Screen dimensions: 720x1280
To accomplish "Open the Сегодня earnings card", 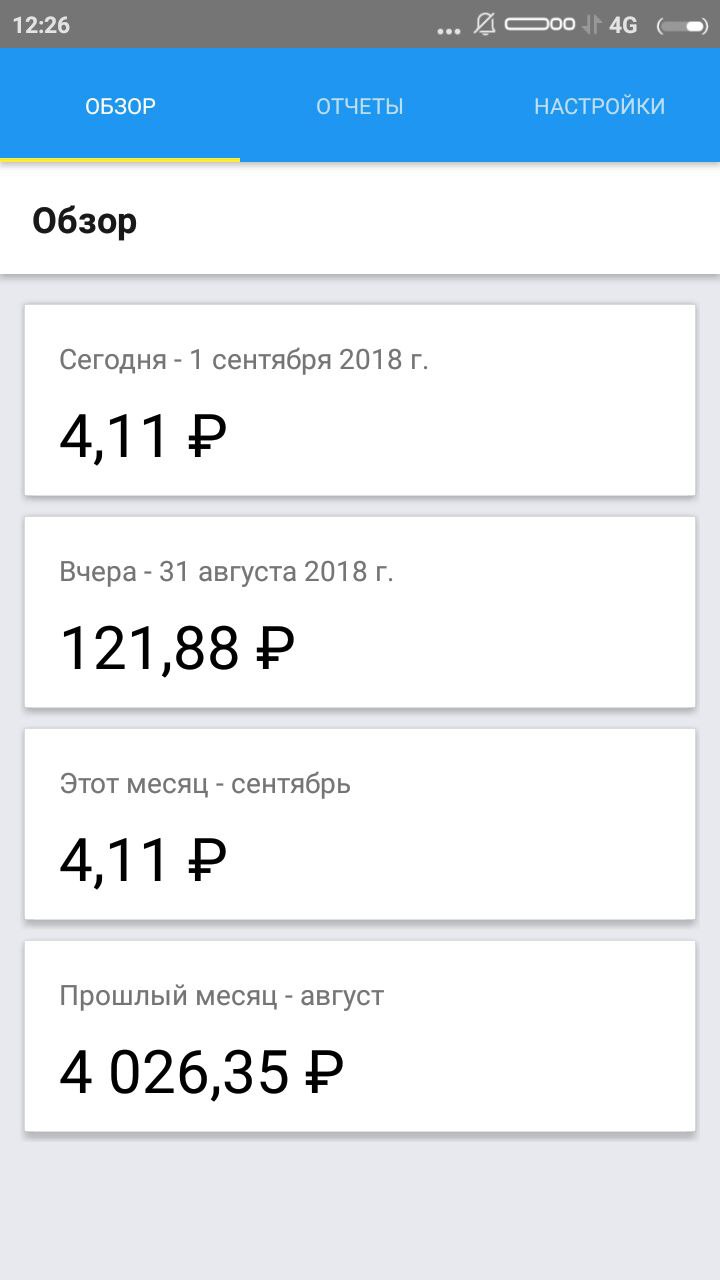I will pyautogui.click(x=360, y=400).
